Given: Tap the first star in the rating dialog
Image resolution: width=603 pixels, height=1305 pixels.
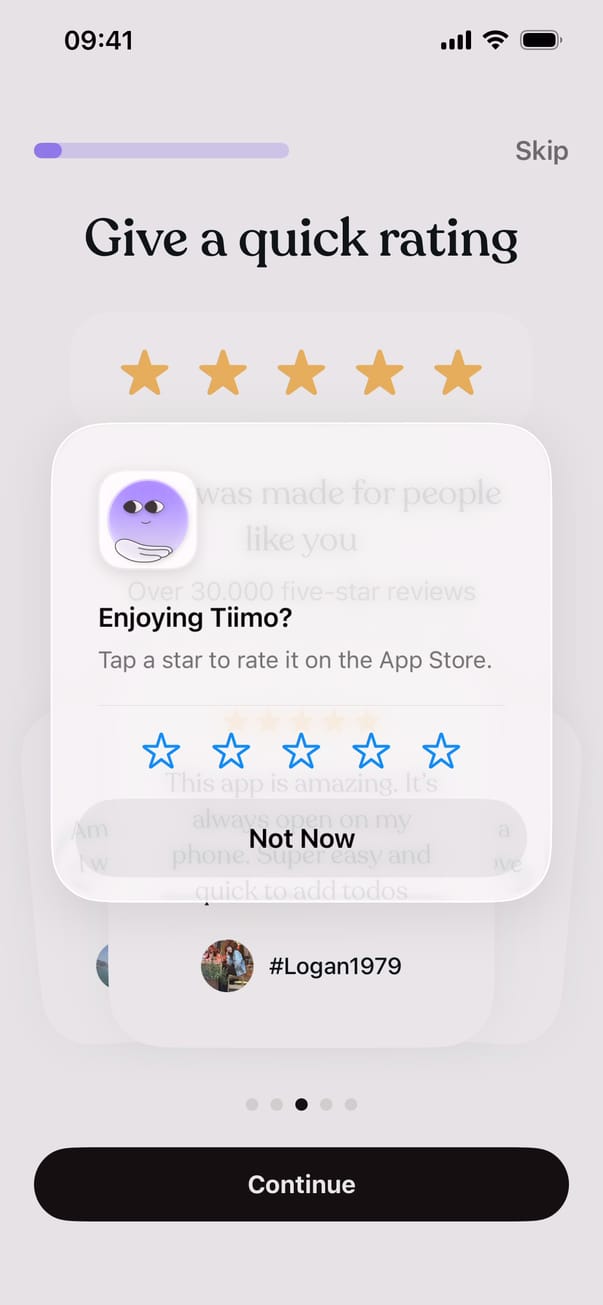Looking at the screenshot, I should (x=161, y=750).
